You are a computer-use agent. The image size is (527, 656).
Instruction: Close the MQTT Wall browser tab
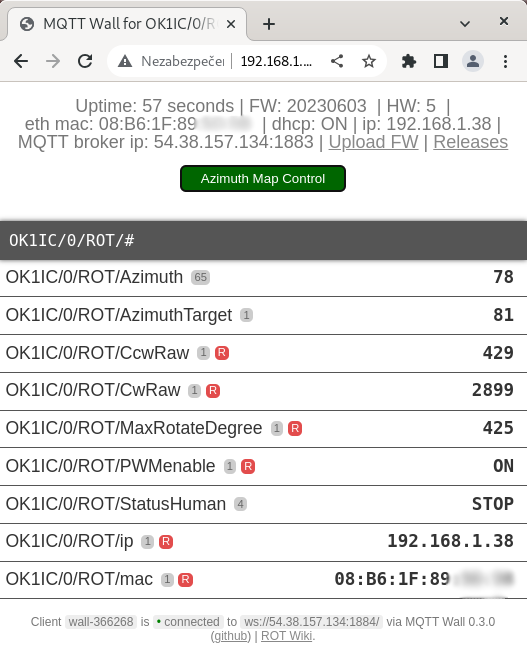(x=230, y=24)
